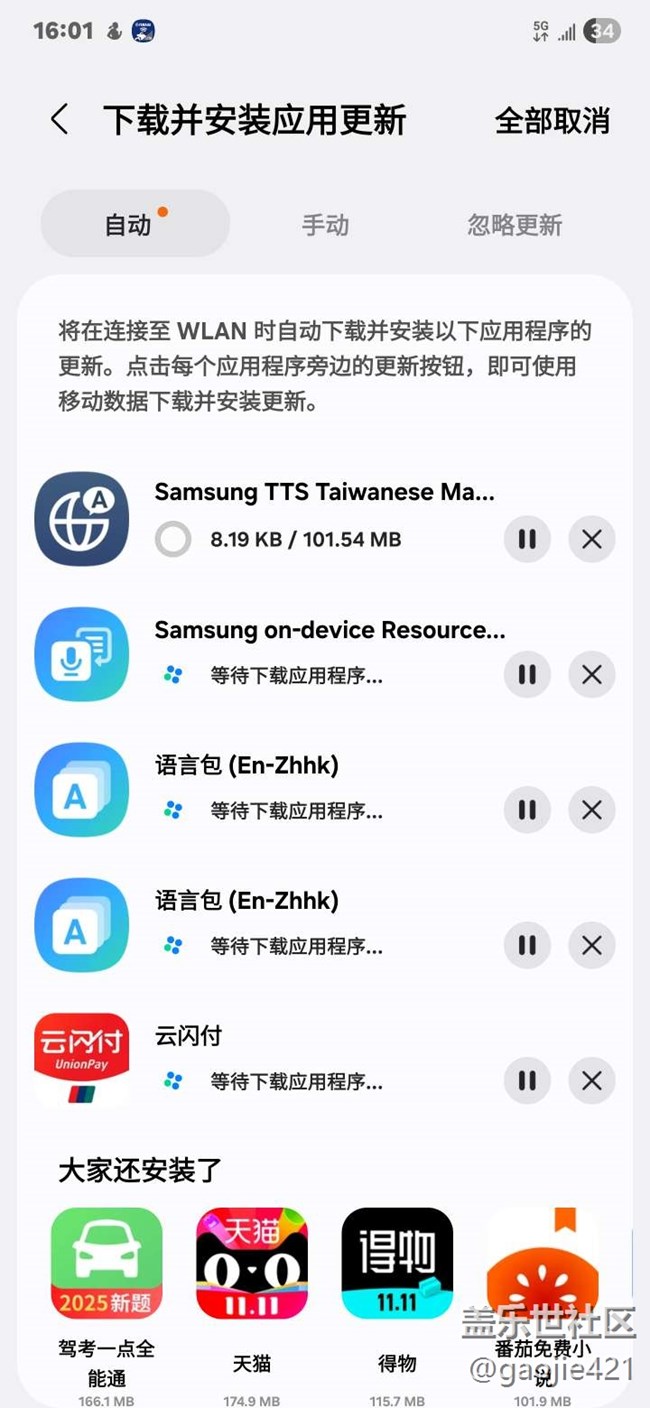Go back from the app updates page

(x=60, y=120)
